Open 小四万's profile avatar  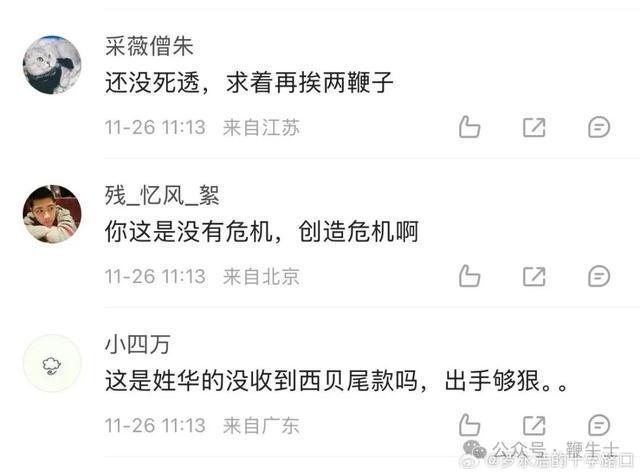(52, 363)
